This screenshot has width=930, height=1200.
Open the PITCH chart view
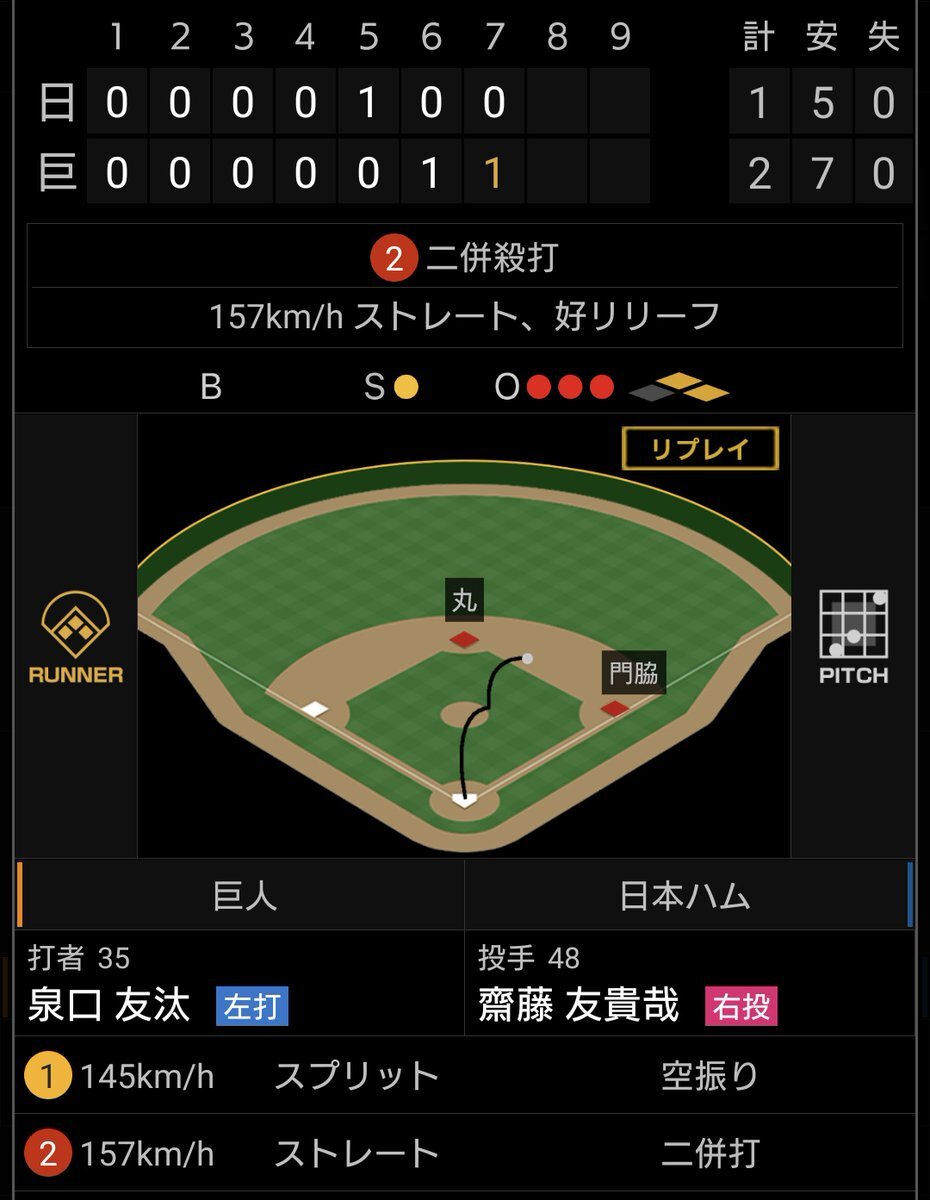point(853,638)
